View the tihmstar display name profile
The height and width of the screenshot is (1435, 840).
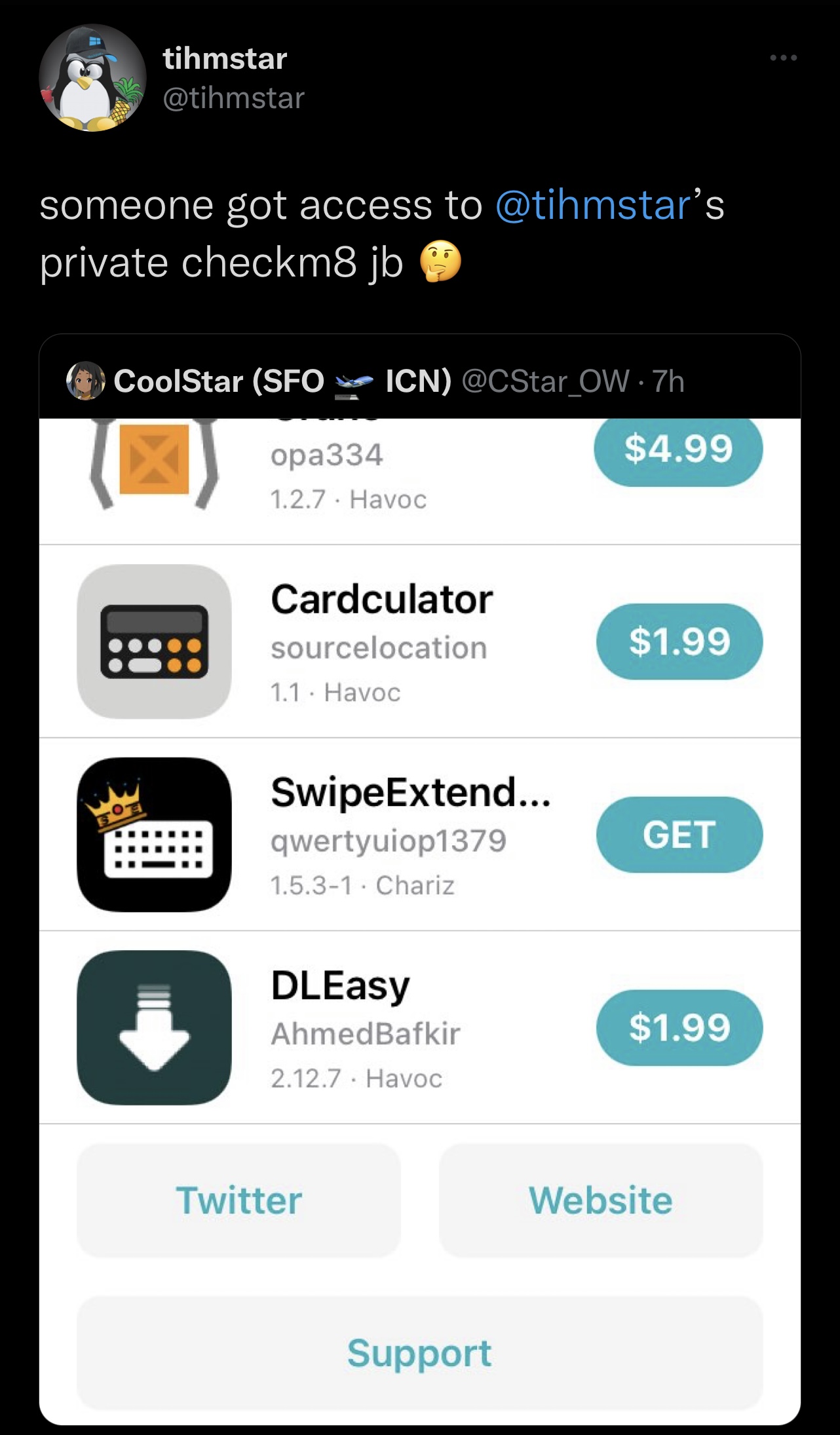[224, 59]
